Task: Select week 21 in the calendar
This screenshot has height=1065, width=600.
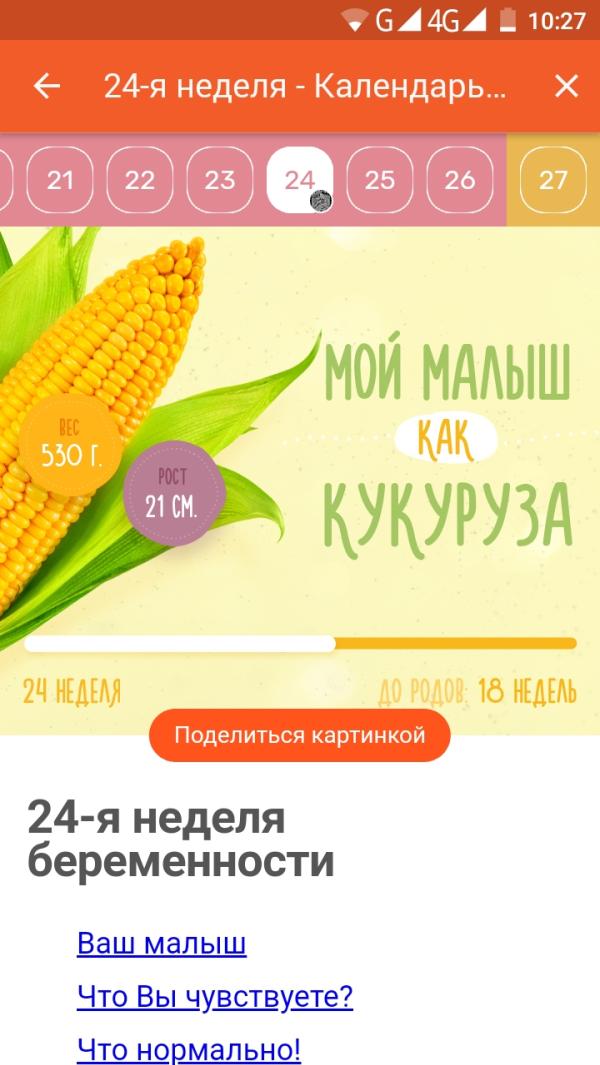Action: (60, 180)
